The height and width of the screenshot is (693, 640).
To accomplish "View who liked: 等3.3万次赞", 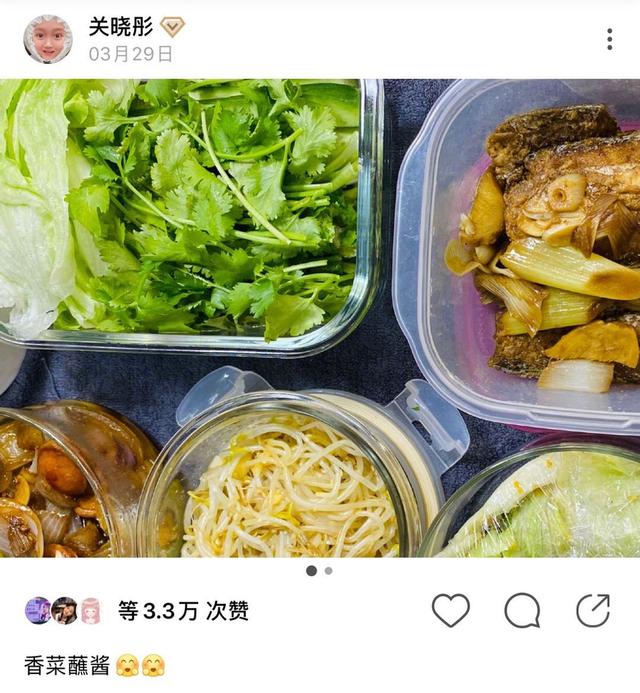I will pyautogui.click(x=182, y=611).
